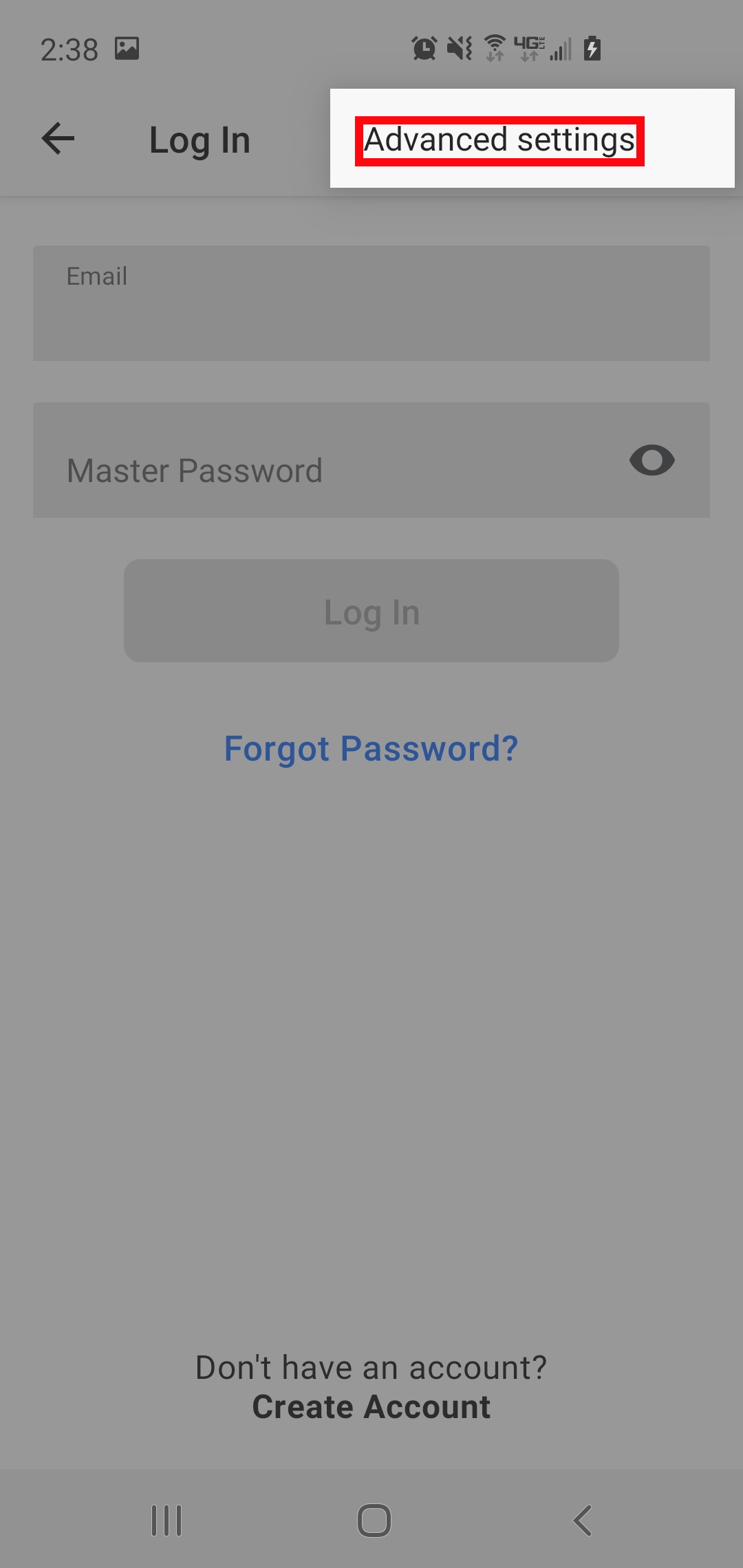Screen dimensions: 743x1568
Task: Tap the Log In button
Action: (x=371, y=611)
